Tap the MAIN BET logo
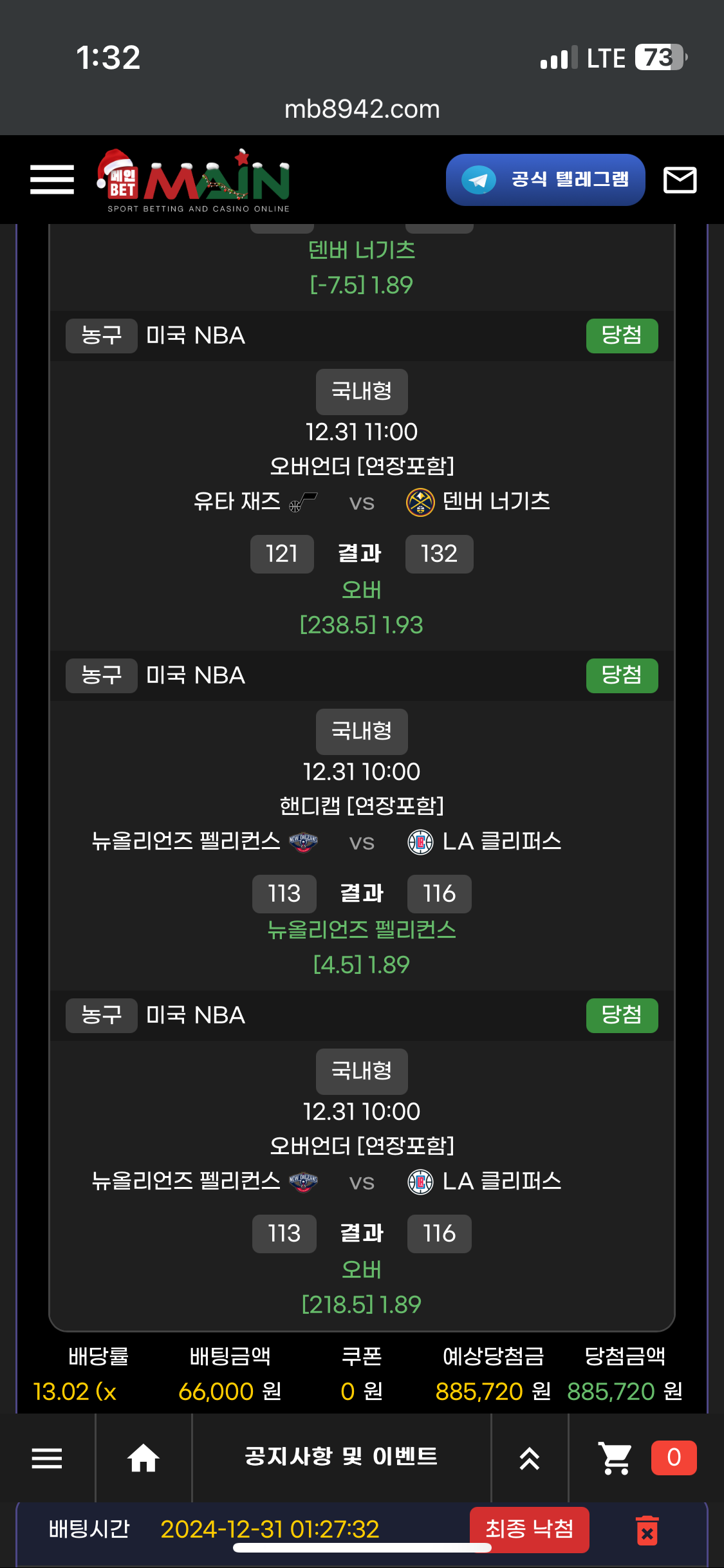Screen dimensions: 724x1568 coord(193,180)
